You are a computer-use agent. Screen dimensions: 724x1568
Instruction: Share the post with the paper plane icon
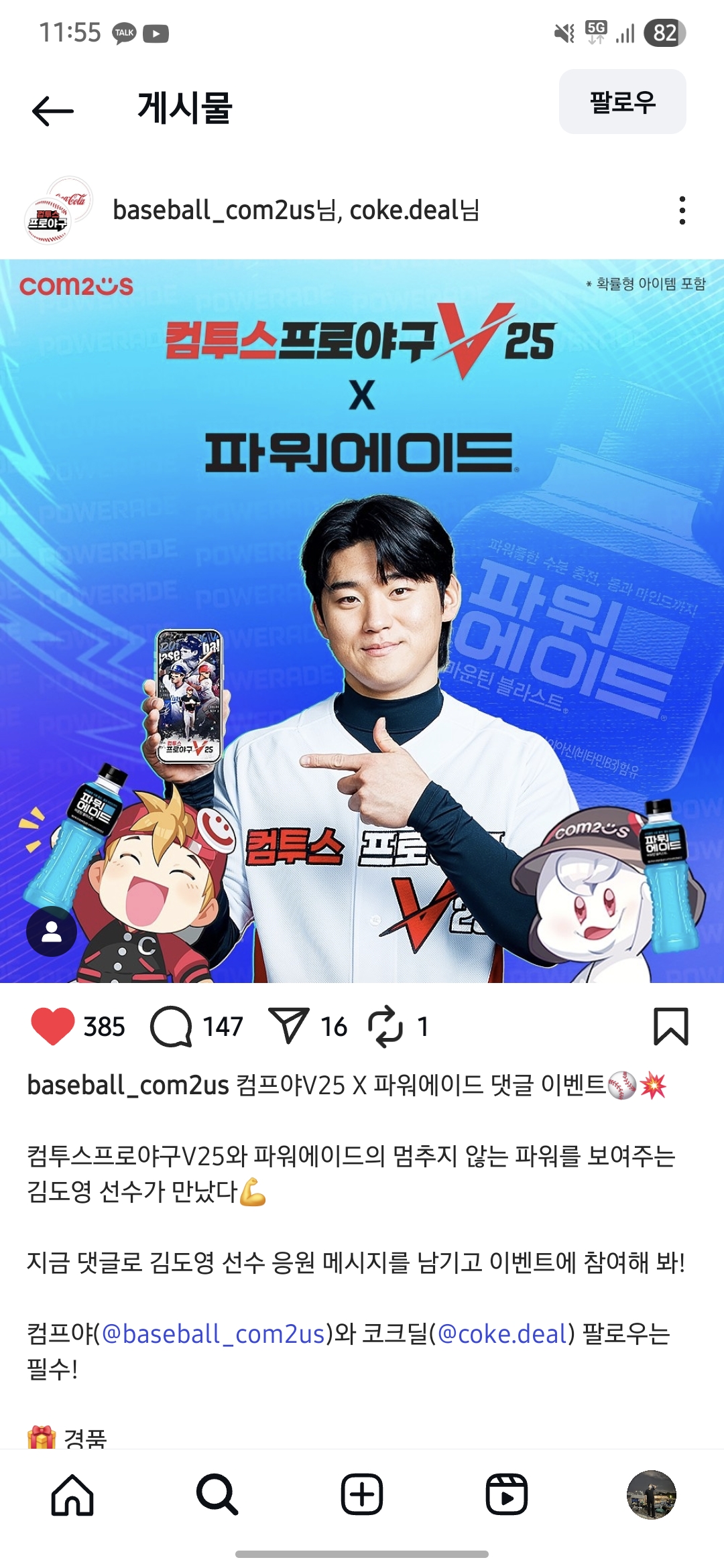(288, 1025)
